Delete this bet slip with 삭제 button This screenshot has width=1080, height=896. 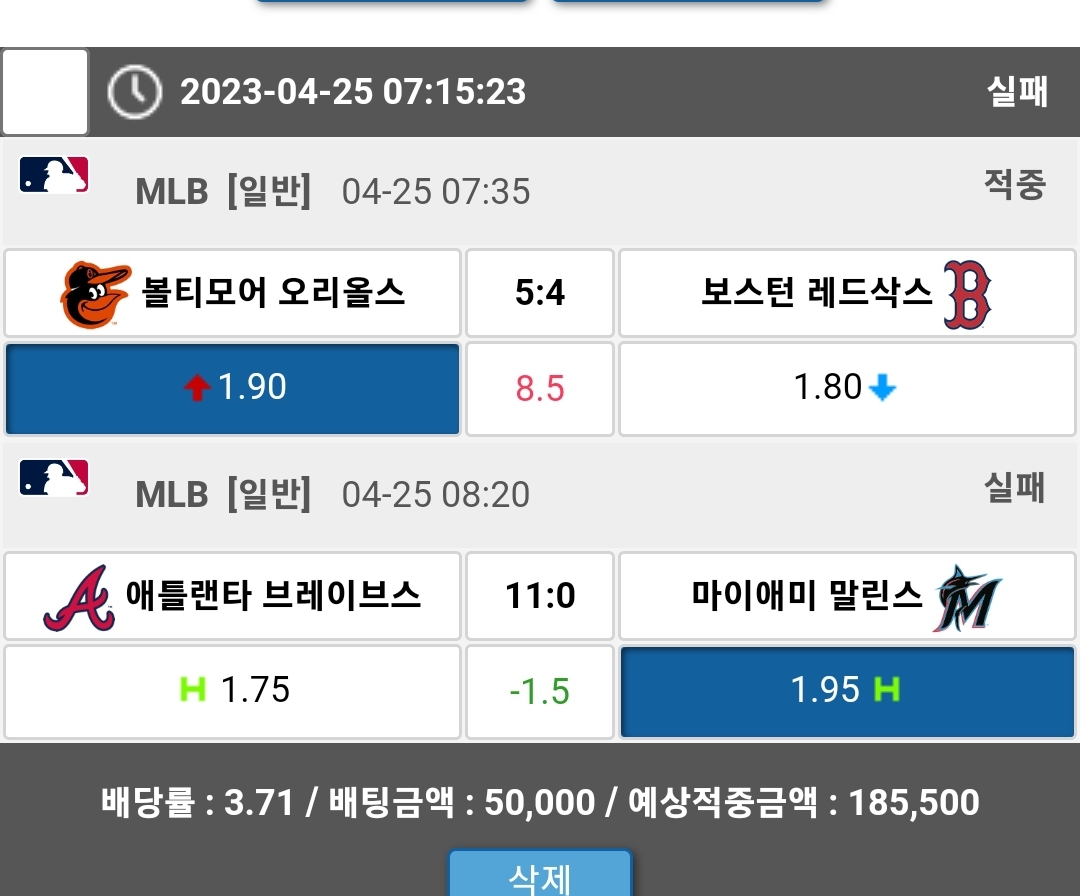point(540,875)
